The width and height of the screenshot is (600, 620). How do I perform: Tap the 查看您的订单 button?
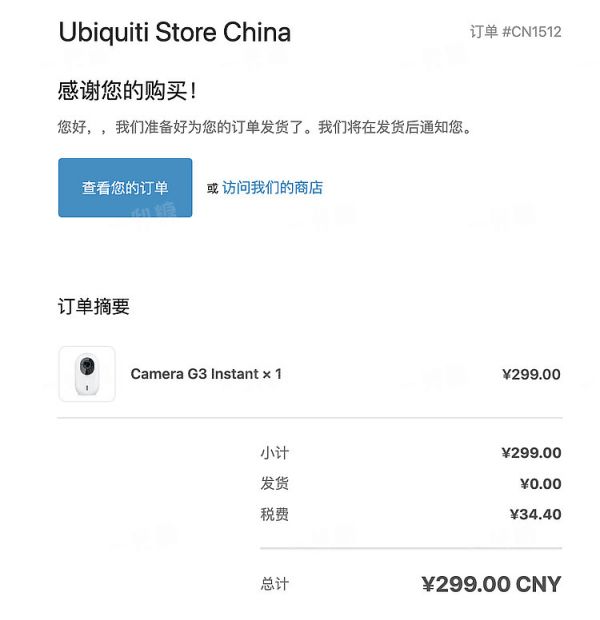125,188
